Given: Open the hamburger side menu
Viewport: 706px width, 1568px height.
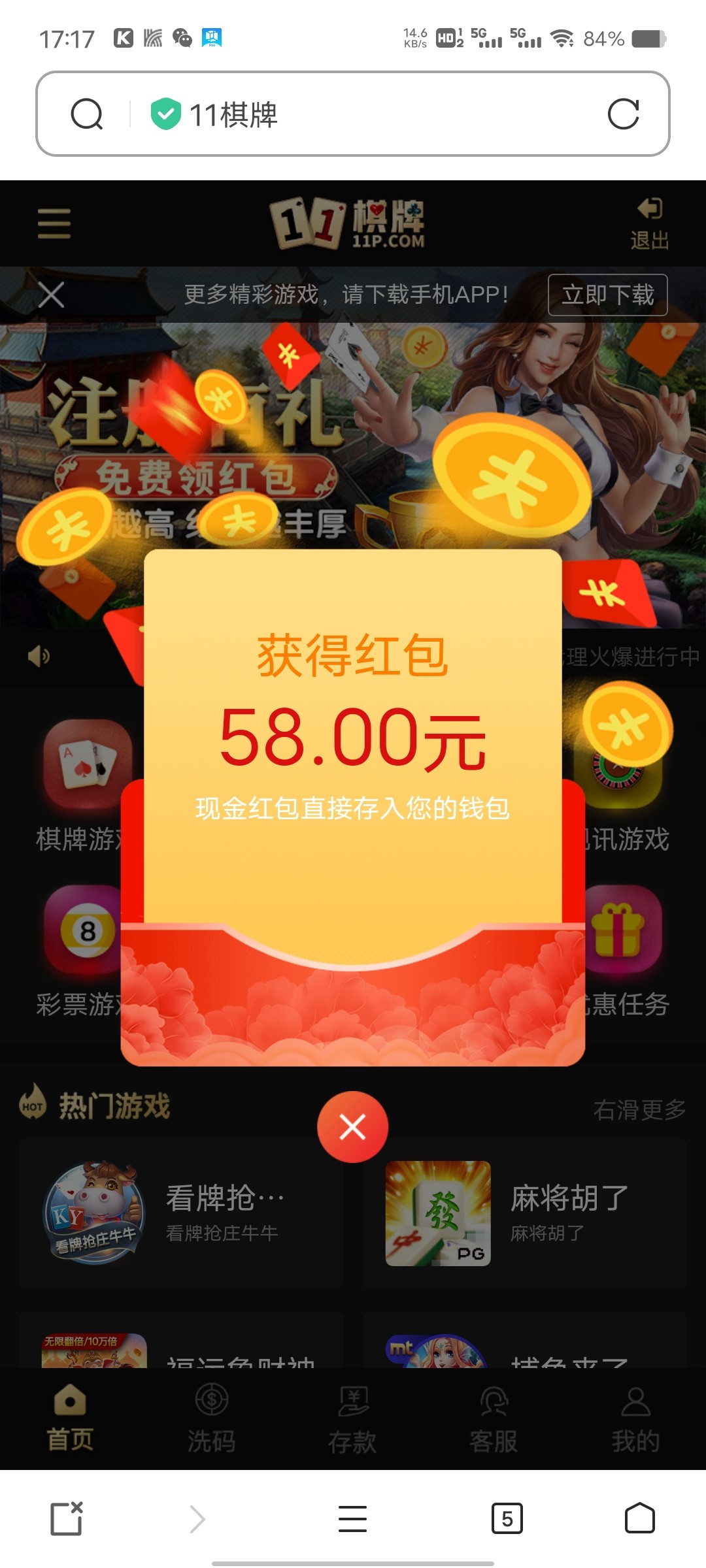Looking at the screenshot, I should pos(54,223).
